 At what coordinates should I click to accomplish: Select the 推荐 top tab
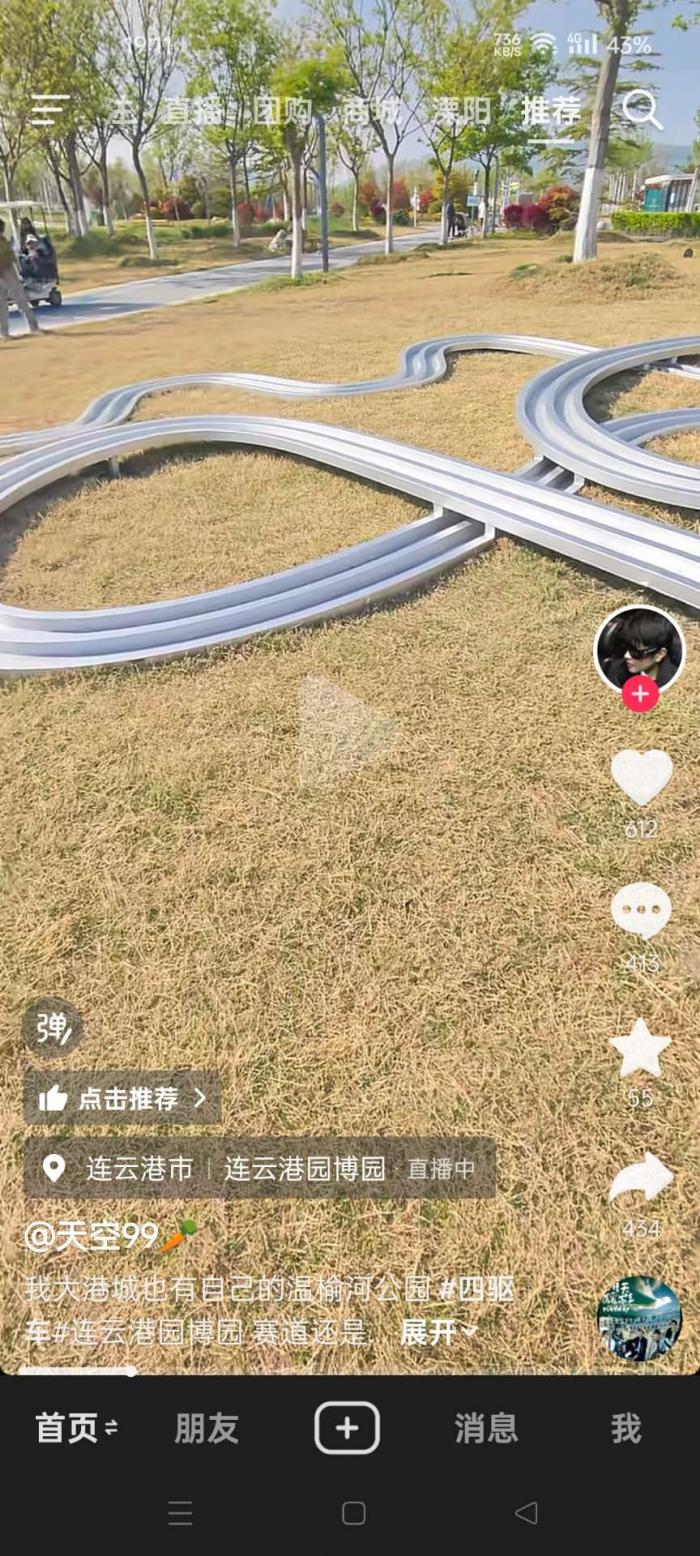pyautogui.click(x=551, y=111)
